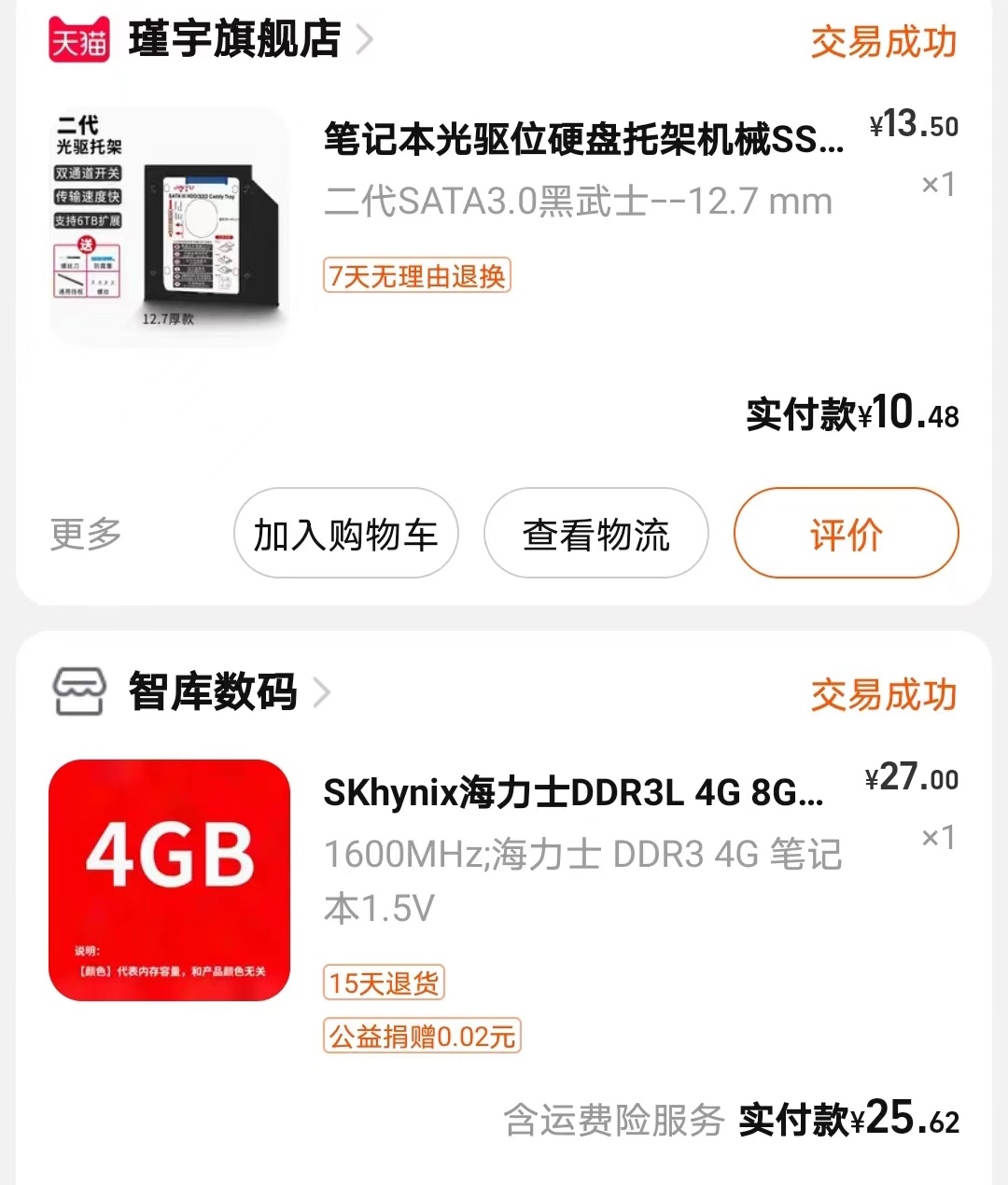
Task: Open the 公益捐赠0.02元 donation tag
Action: (422, 1037)
